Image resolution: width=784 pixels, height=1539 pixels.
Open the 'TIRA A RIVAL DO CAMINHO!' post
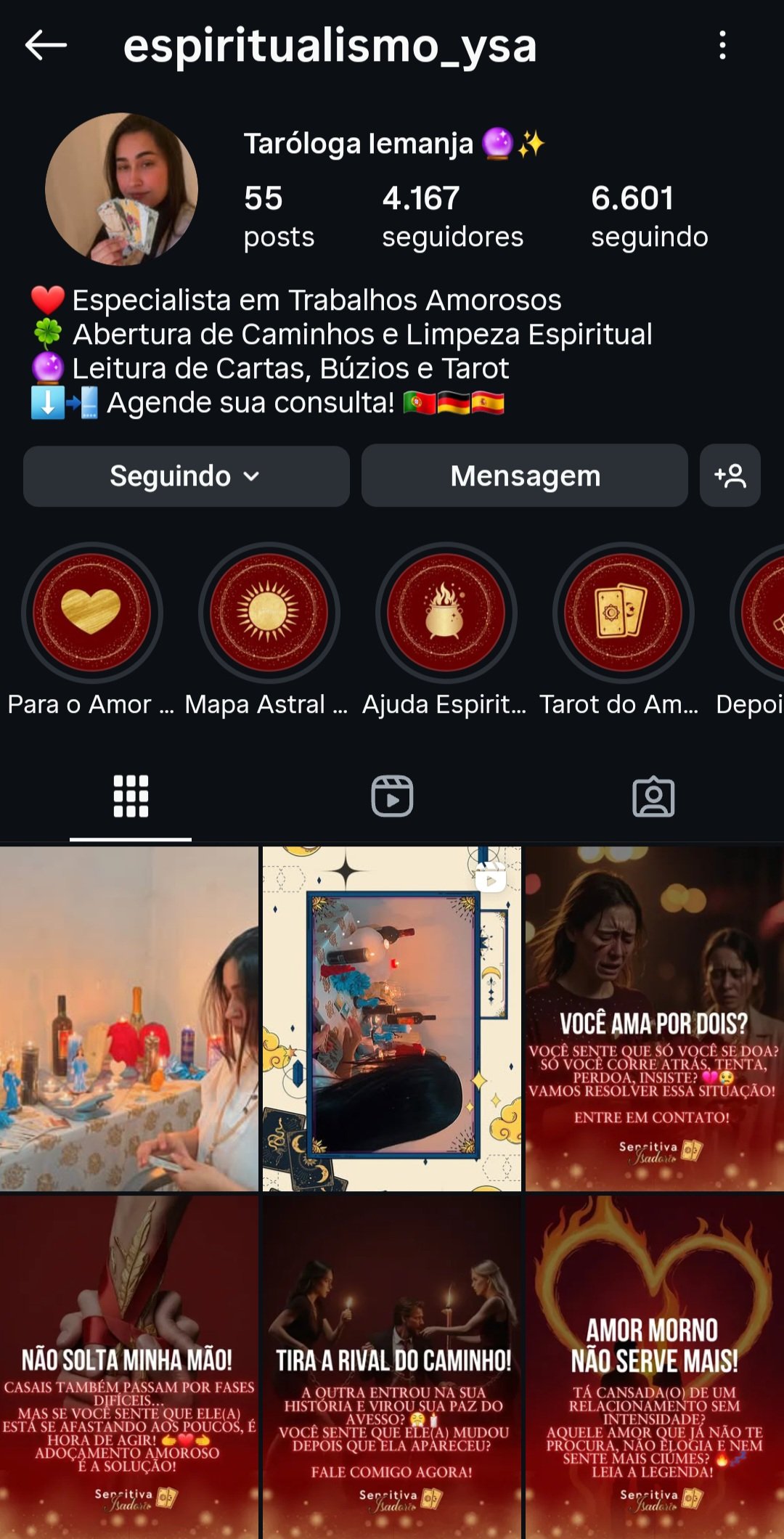coord(392,1366)
